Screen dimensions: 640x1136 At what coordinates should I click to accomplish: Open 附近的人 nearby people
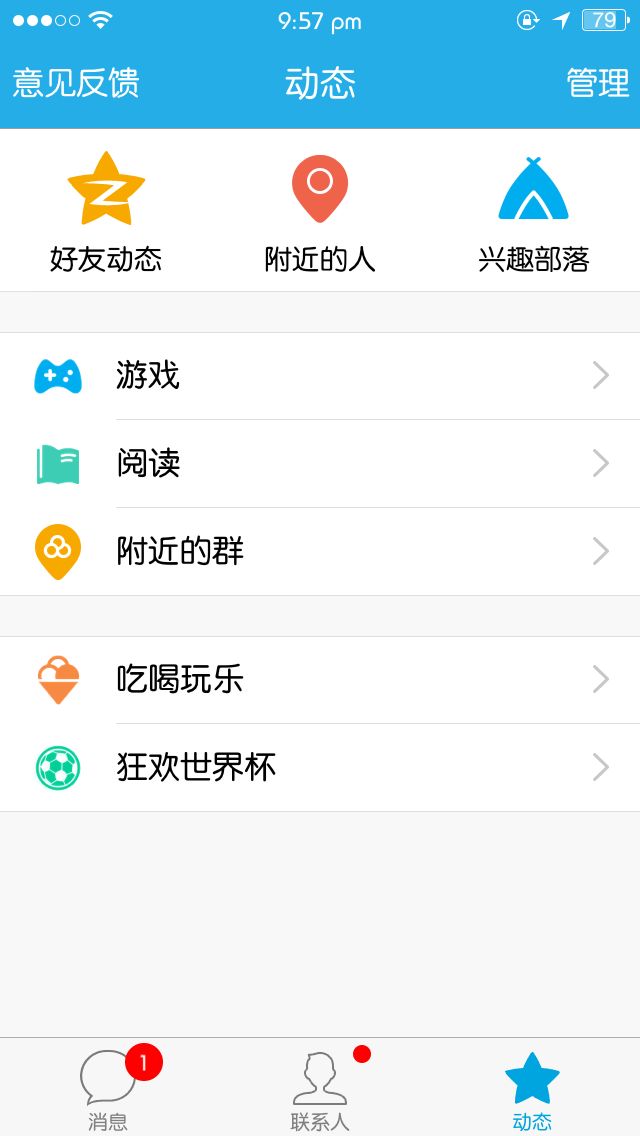tap(320, 211)
